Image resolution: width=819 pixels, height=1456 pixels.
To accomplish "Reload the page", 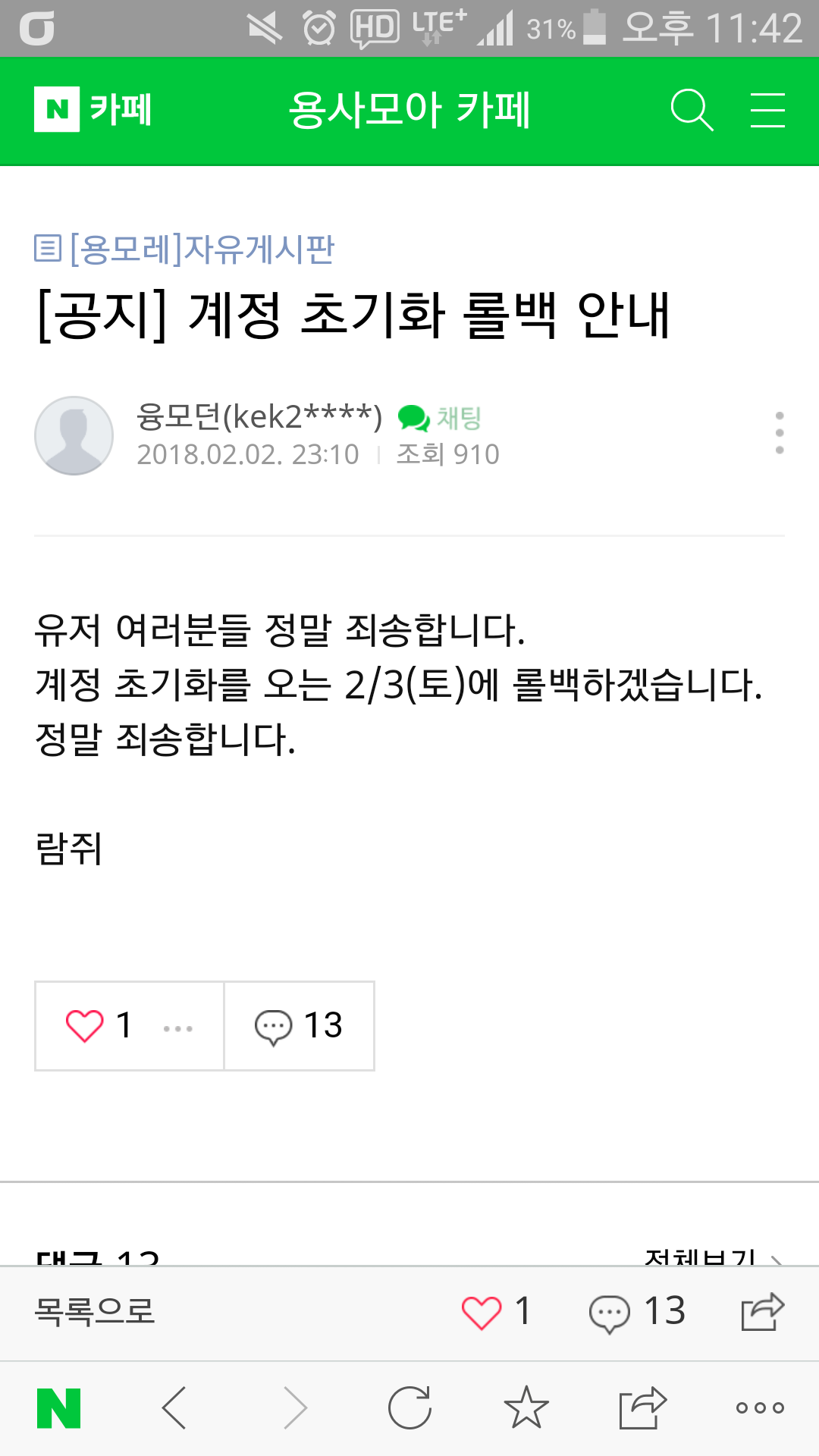I will click(409, 1408).
